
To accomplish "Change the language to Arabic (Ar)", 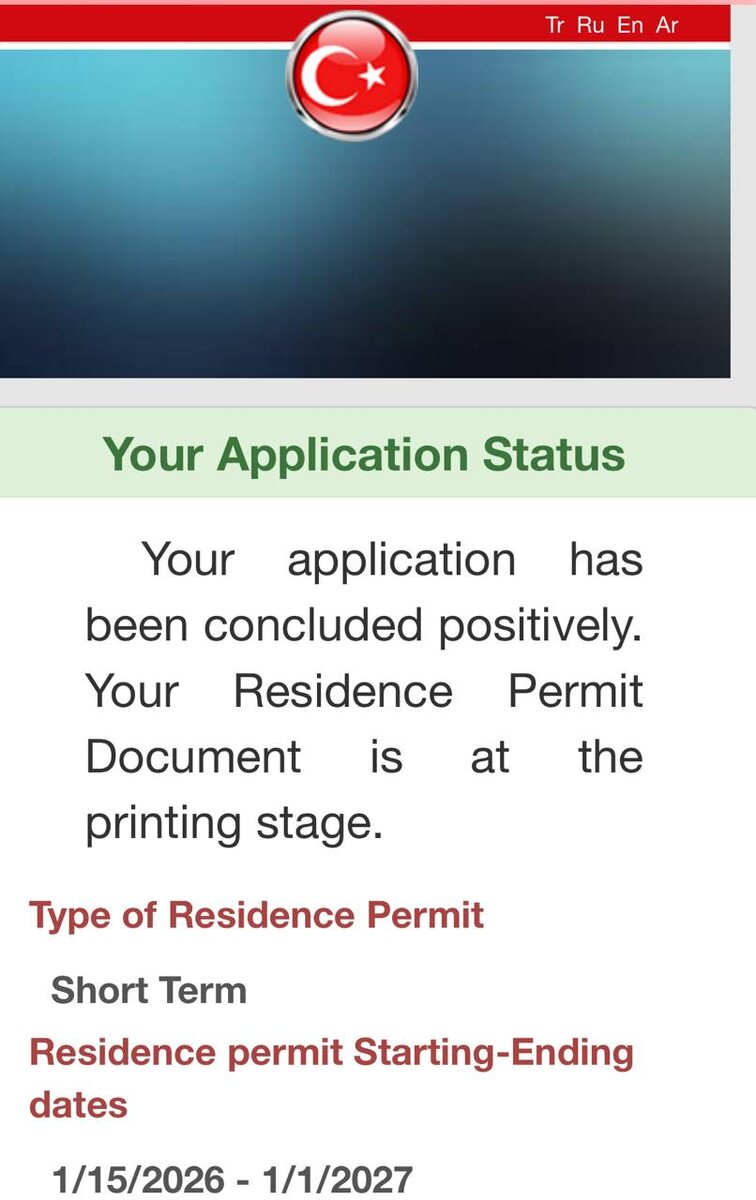I will click(x=667, y=26).
